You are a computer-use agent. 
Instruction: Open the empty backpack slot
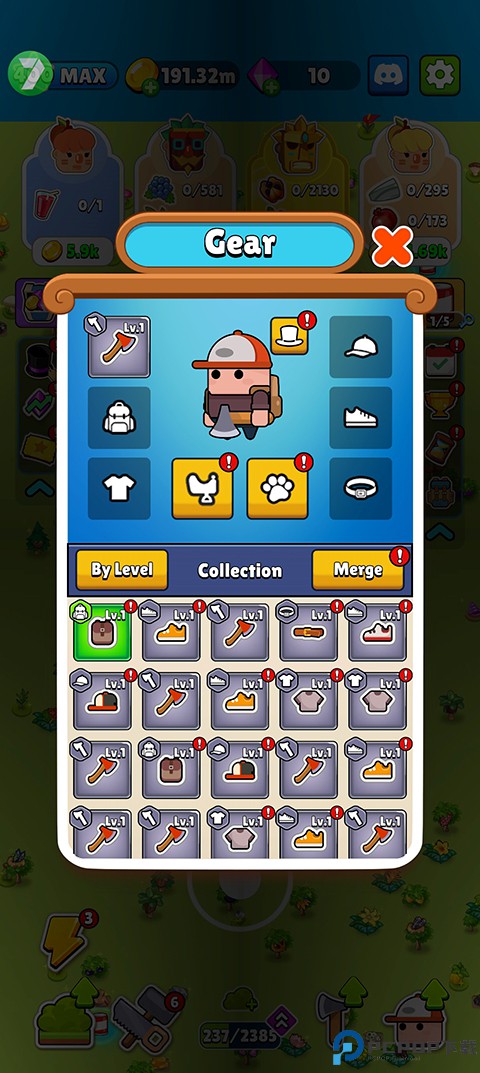click(119, 417)
